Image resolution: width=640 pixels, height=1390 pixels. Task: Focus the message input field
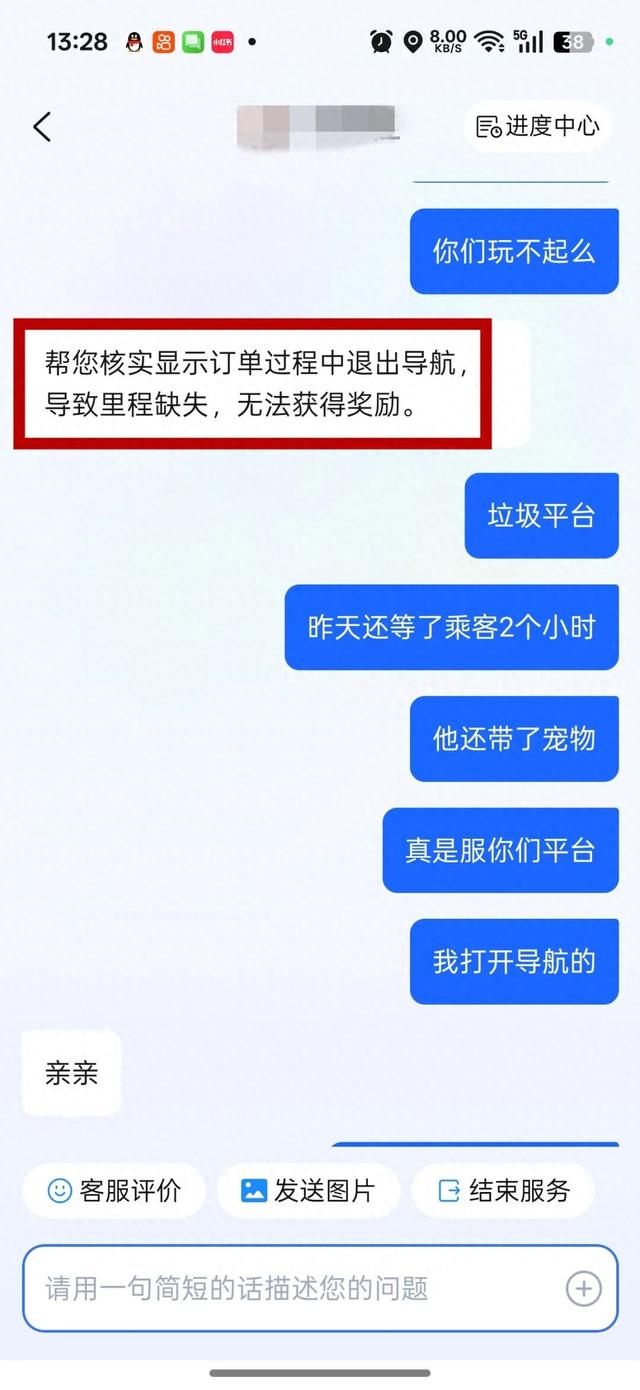coord(290,1288)
